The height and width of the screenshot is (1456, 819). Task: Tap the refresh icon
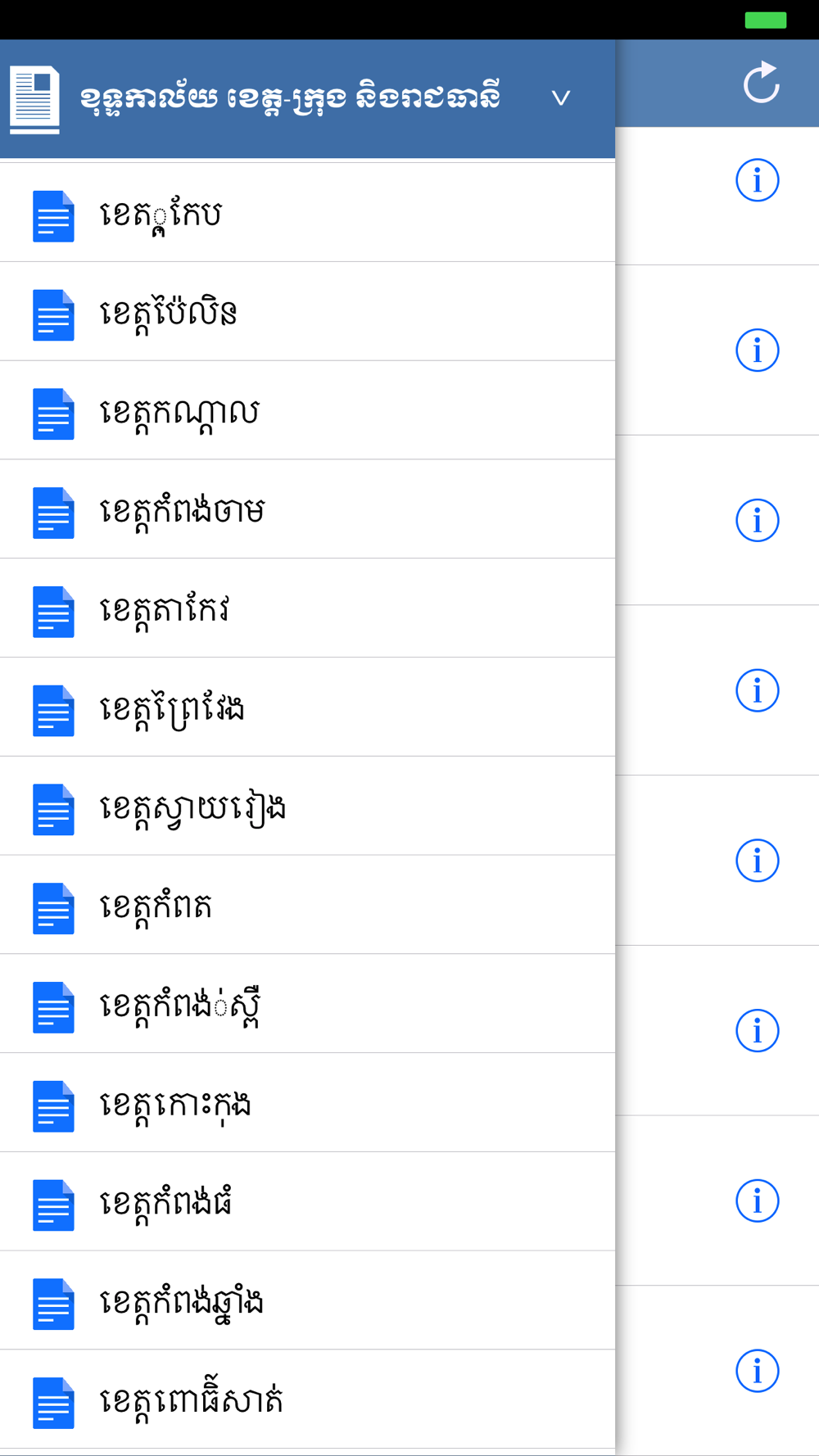[x=761, y=82]
